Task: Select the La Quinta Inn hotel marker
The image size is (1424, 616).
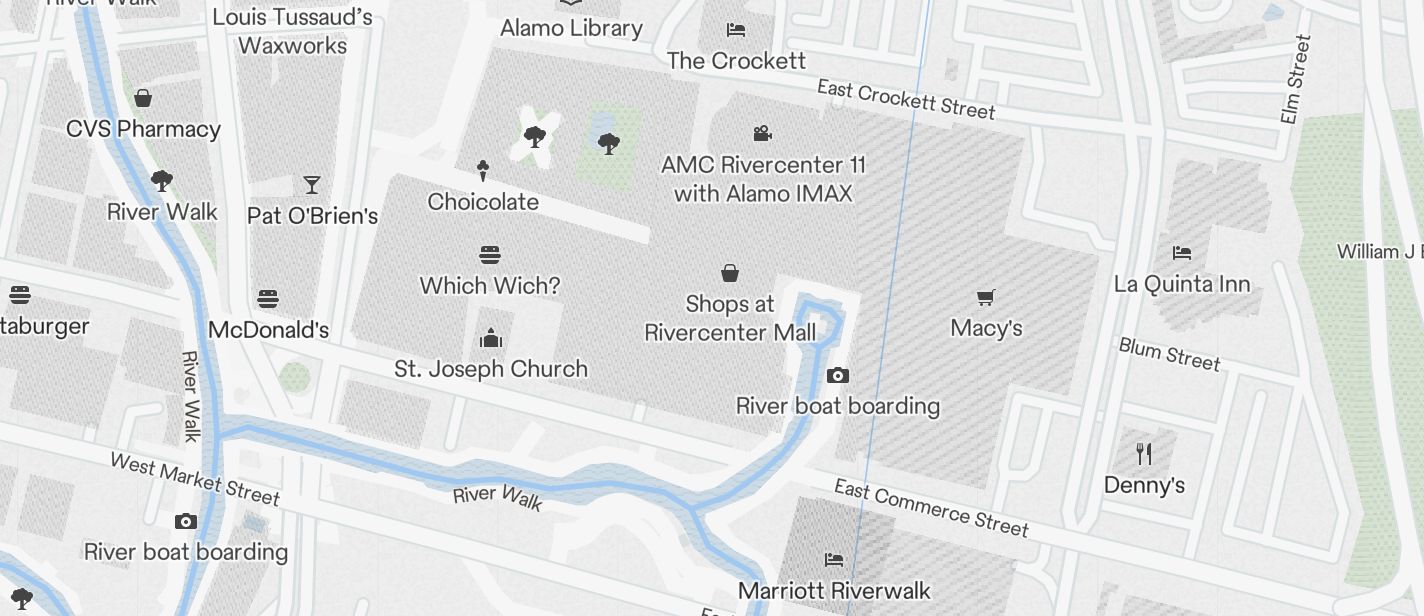Action: point(1181,253)
